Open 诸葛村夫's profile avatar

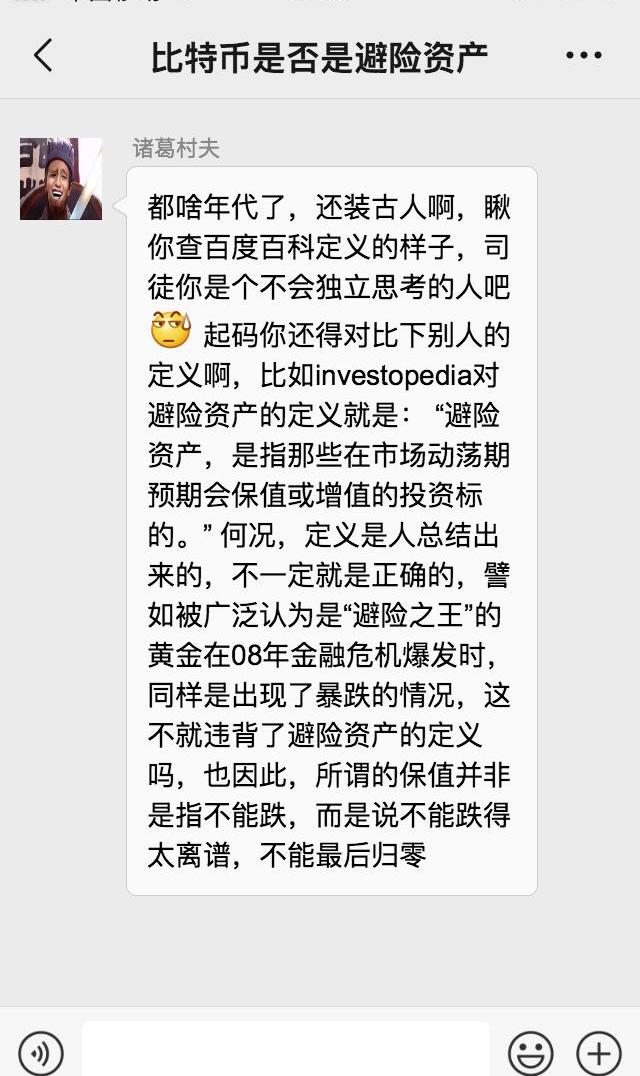(61, 178)
